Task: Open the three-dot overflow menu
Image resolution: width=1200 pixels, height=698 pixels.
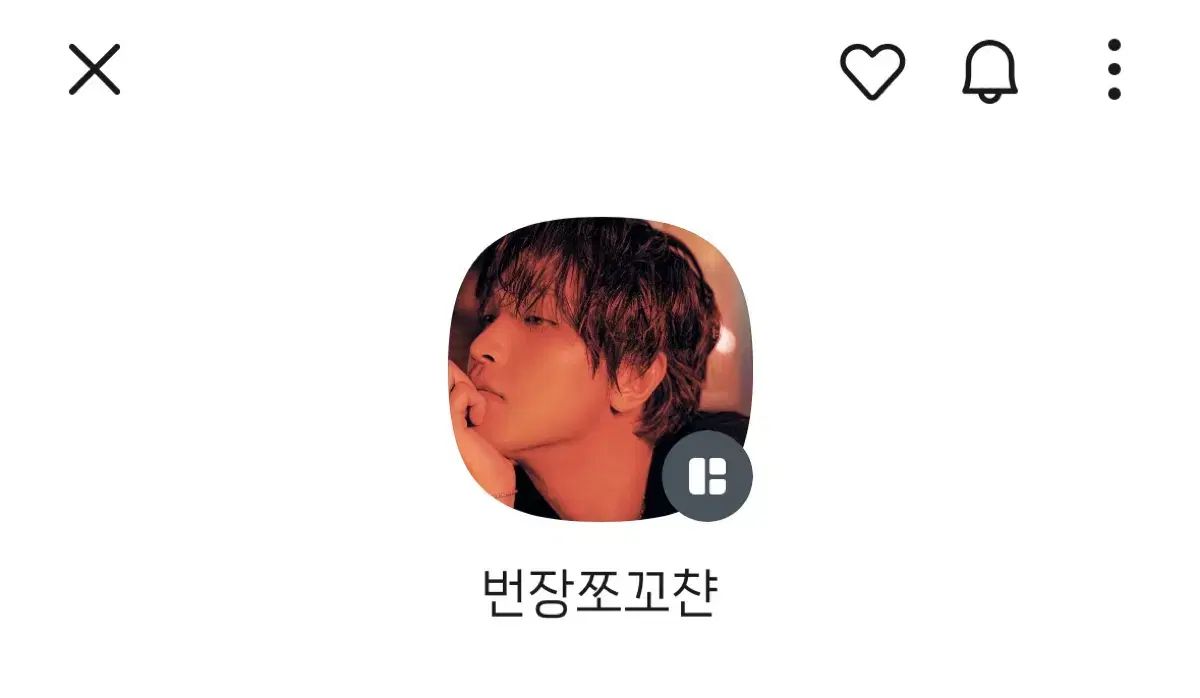Action: pos(1114,70)
